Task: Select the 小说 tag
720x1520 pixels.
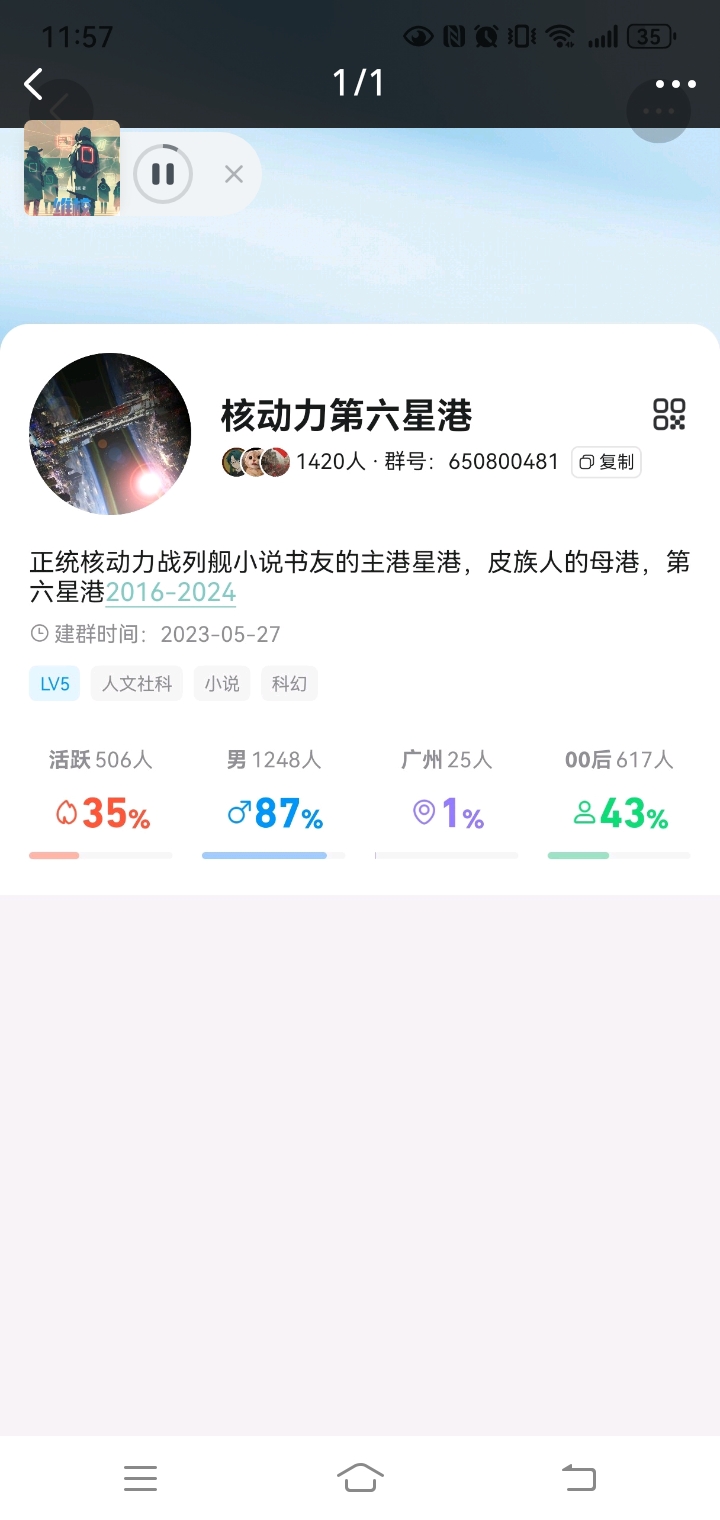Action: (222, 684)
